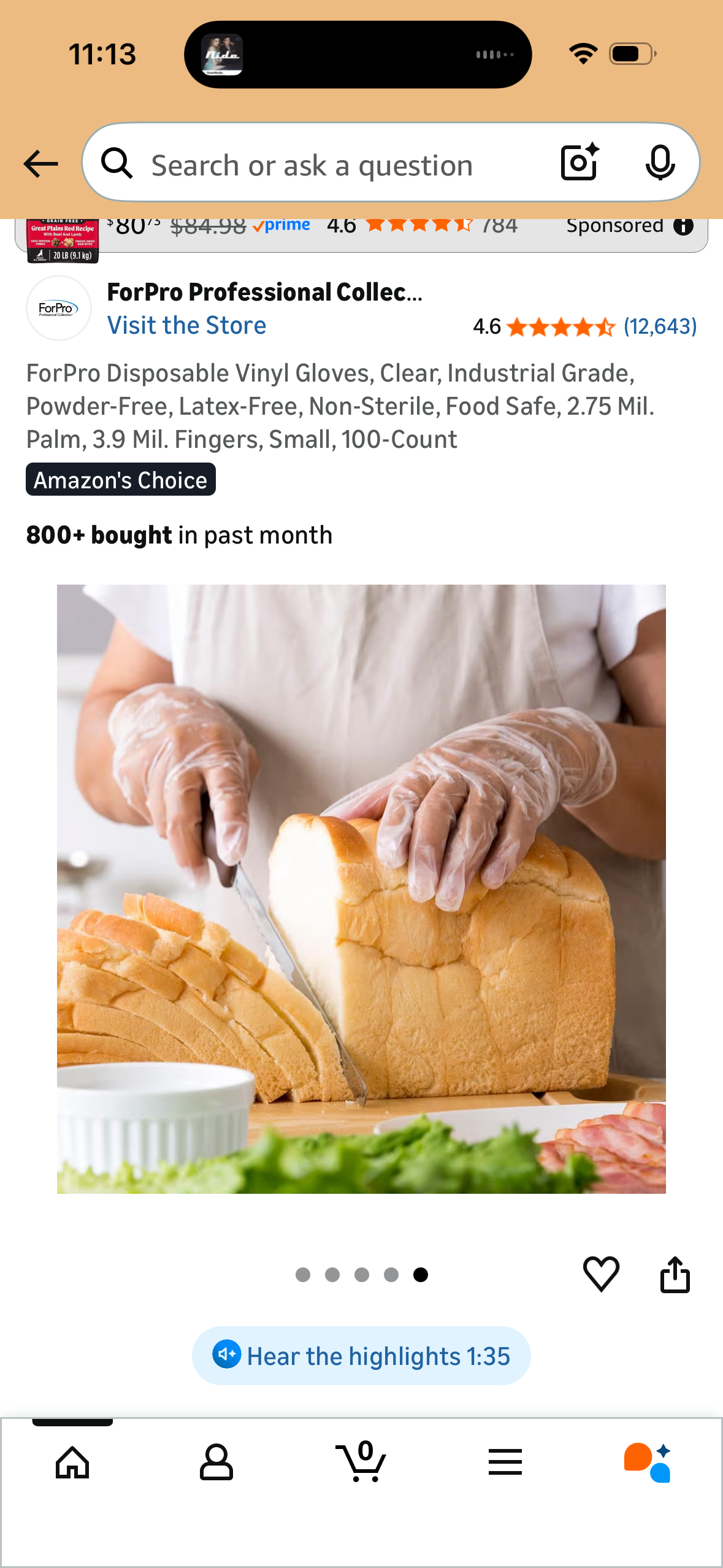Open the Rufus AI assistant
The width and height of the screenshot is (723, 1568).
[x=648, y=1462]
